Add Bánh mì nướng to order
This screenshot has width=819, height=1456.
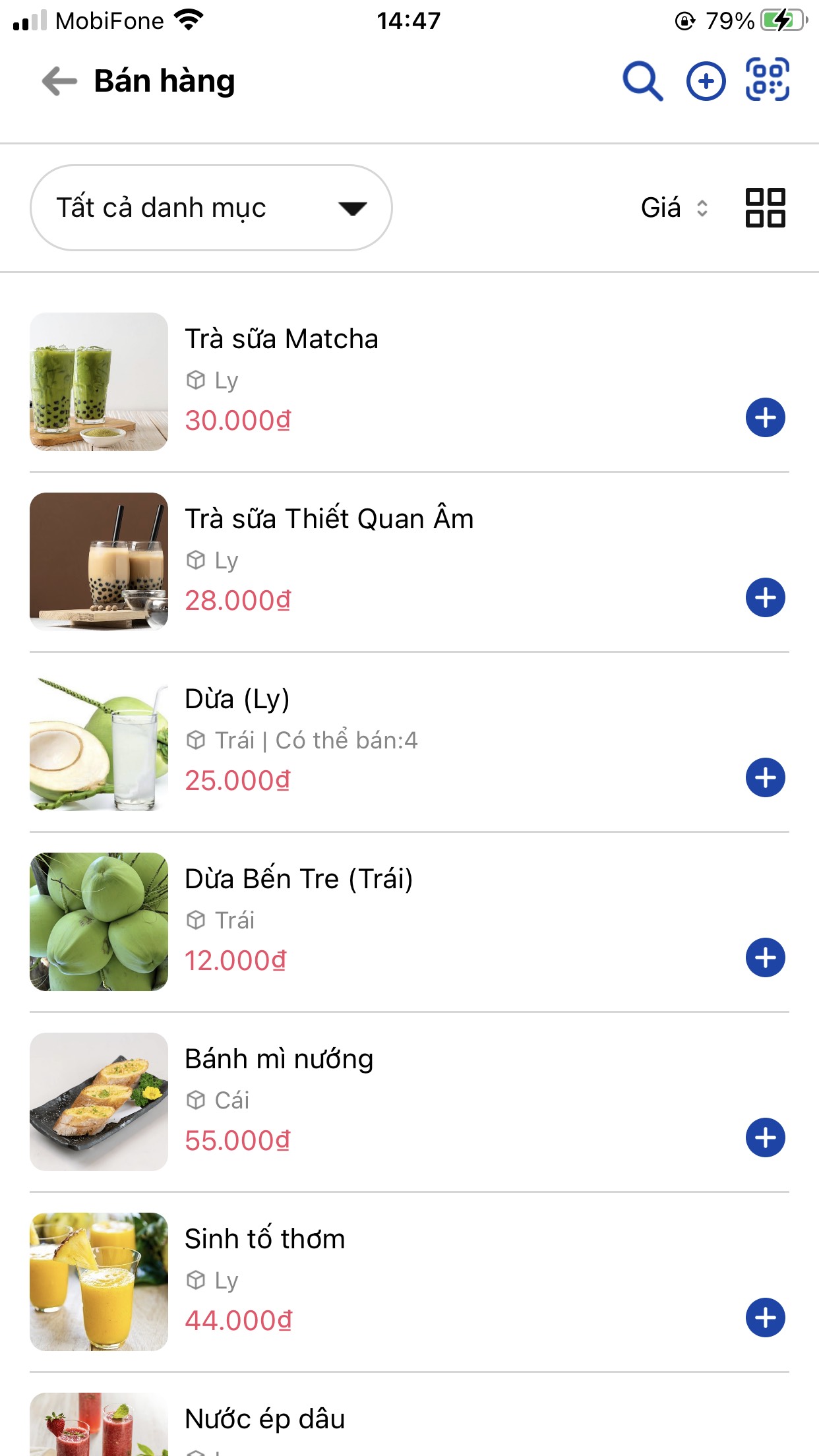click(765, 1137)
